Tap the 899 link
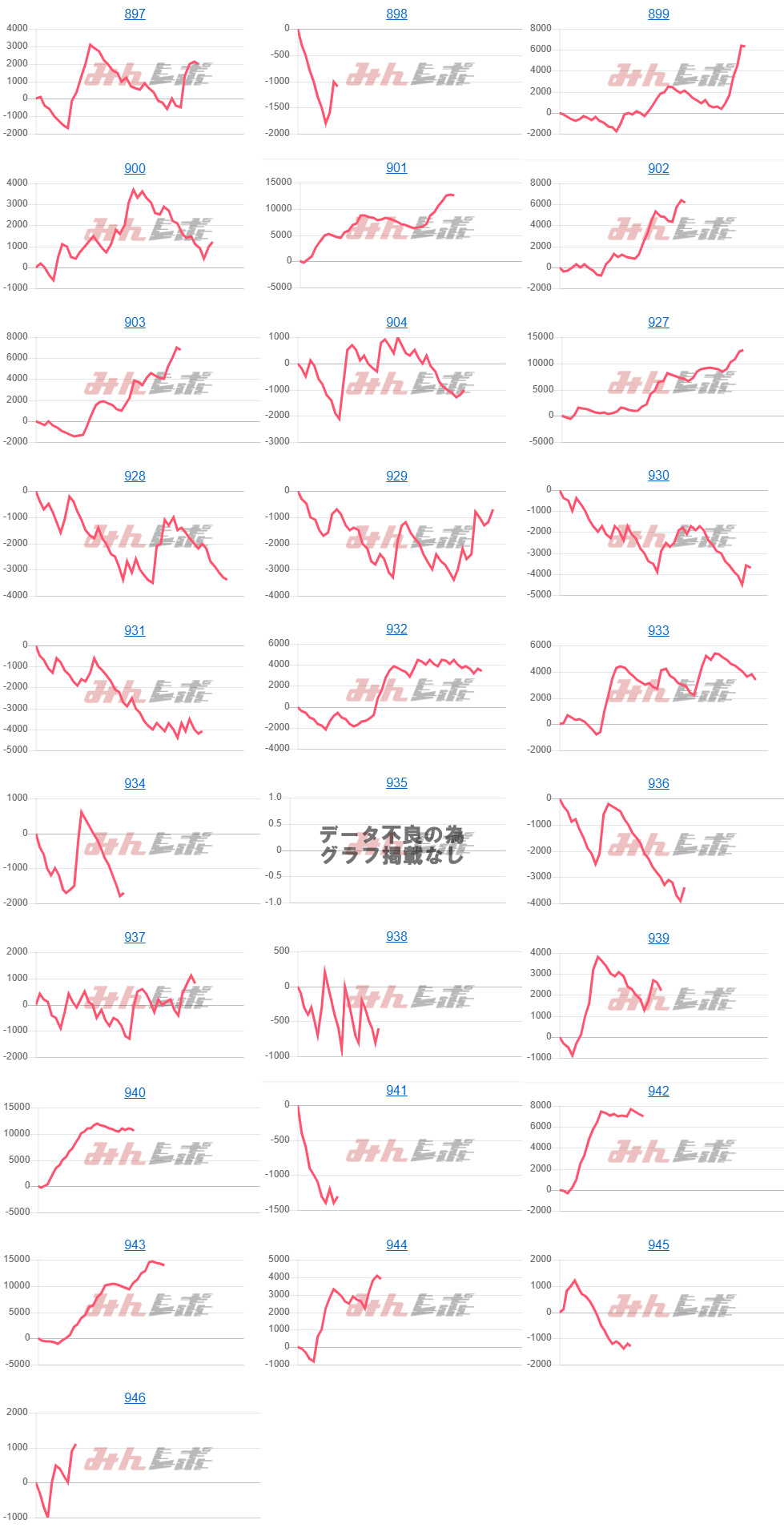Screen dimensions: 784x1536 click(658, 14)
